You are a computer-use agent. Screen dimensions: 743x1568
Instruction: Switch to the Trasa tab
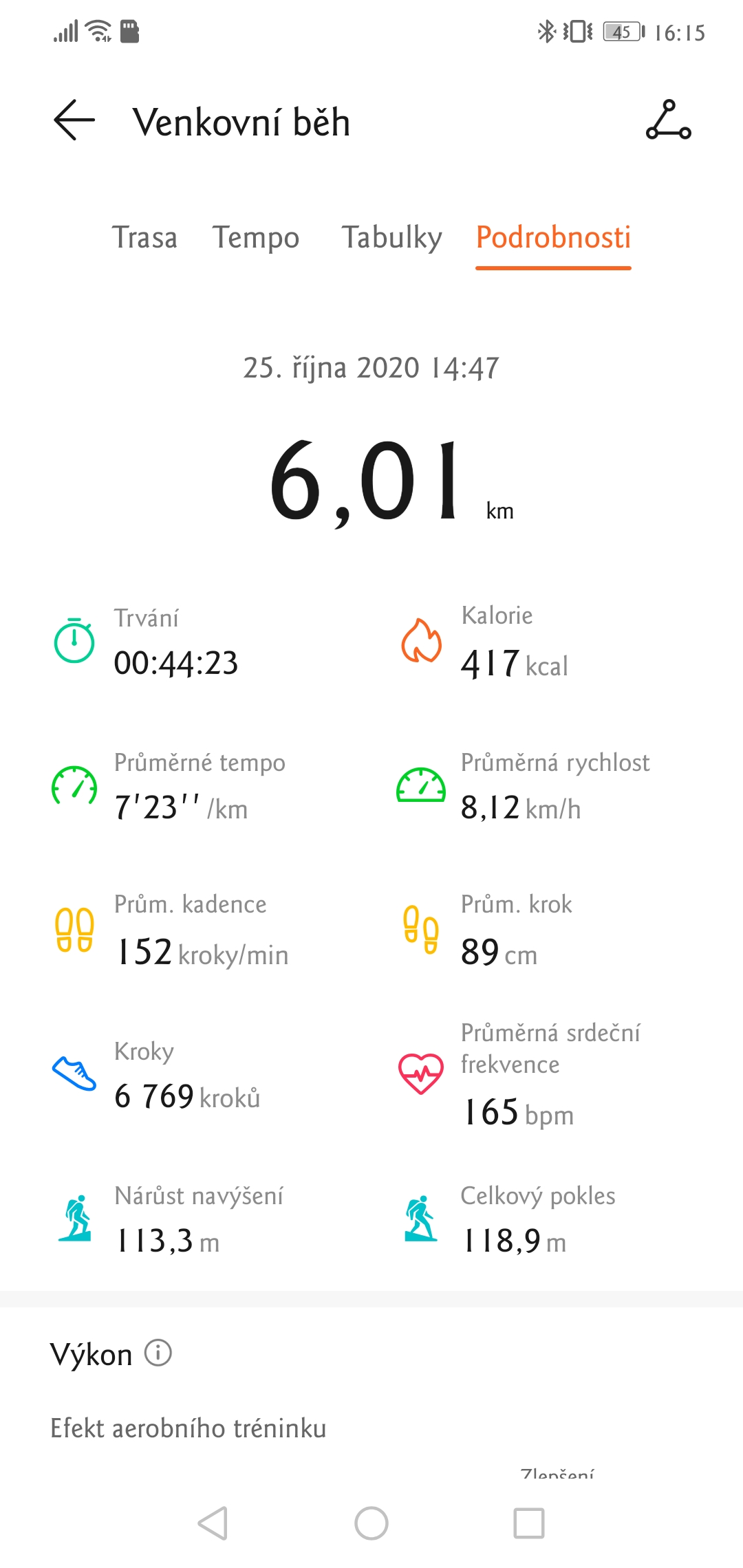pos(144,237)
